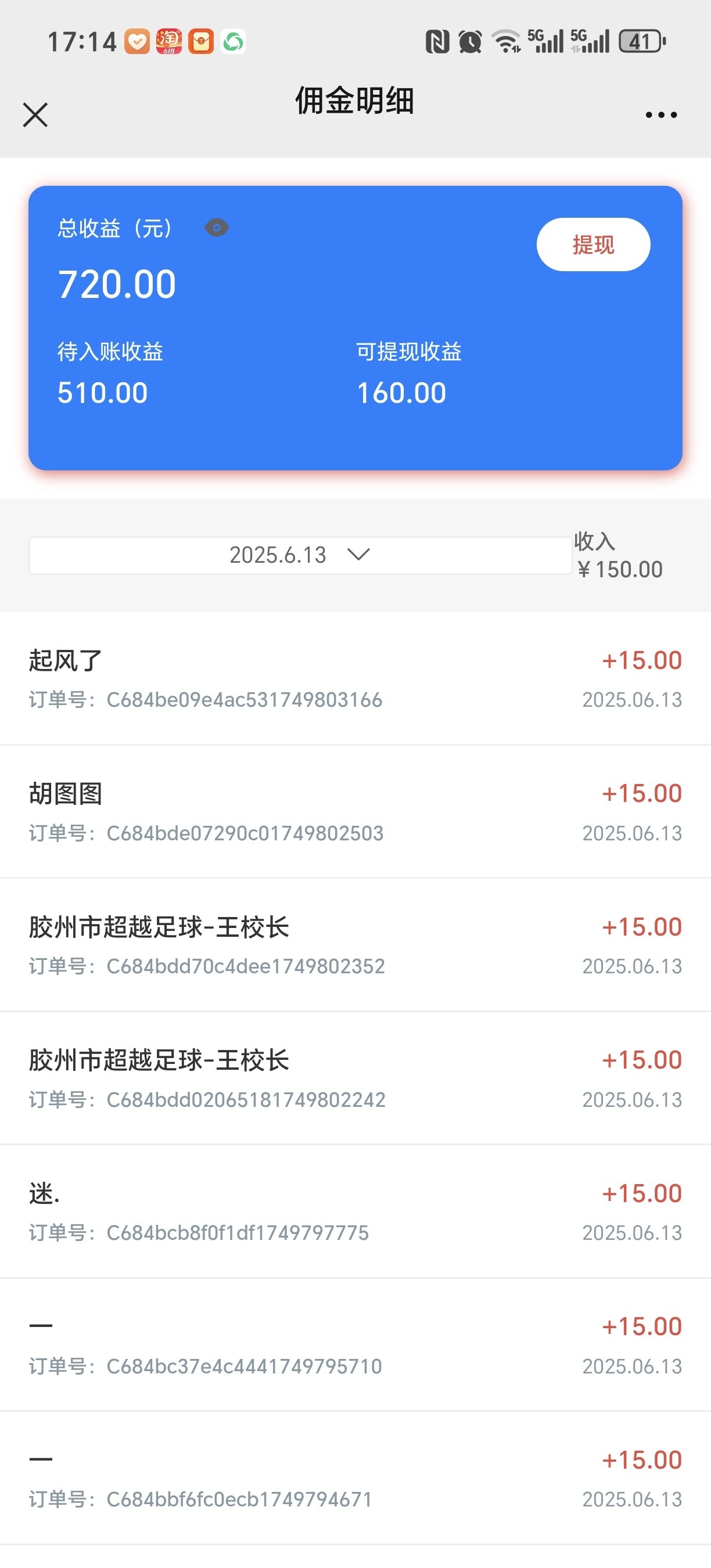
Task: Tap the 提现 withdraw button
Action: (593, 244)
